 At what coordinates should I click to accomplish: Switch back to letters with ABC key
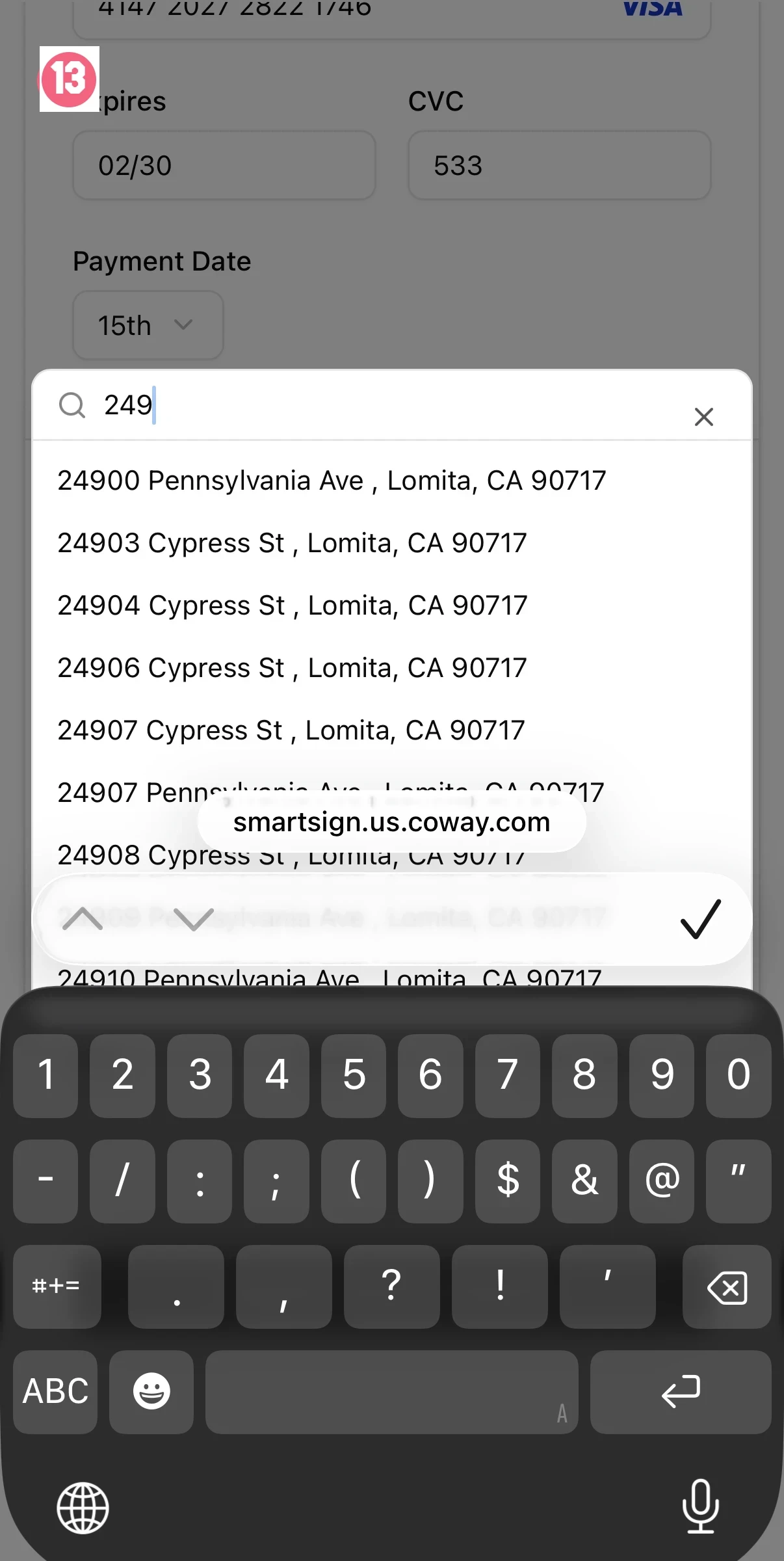(55, 1392)
